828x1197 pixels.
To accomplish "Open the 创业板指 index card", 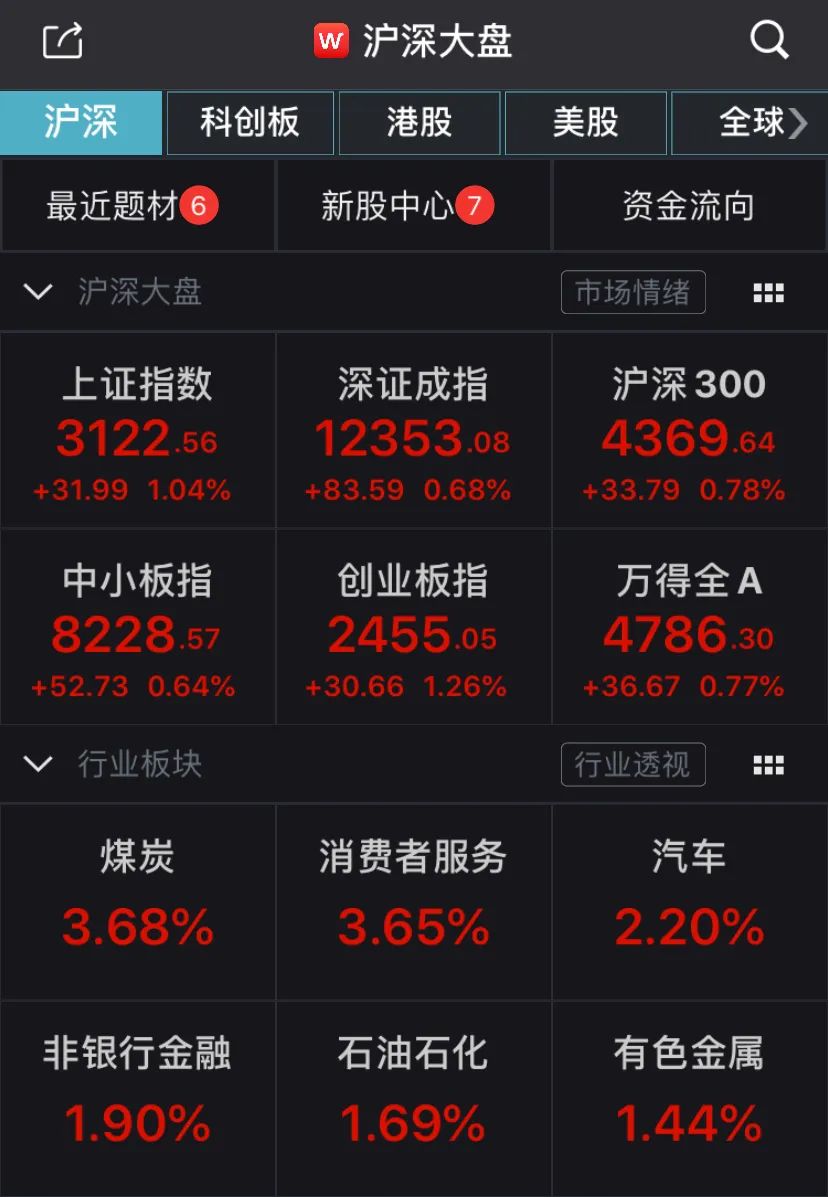I will 413,627.
